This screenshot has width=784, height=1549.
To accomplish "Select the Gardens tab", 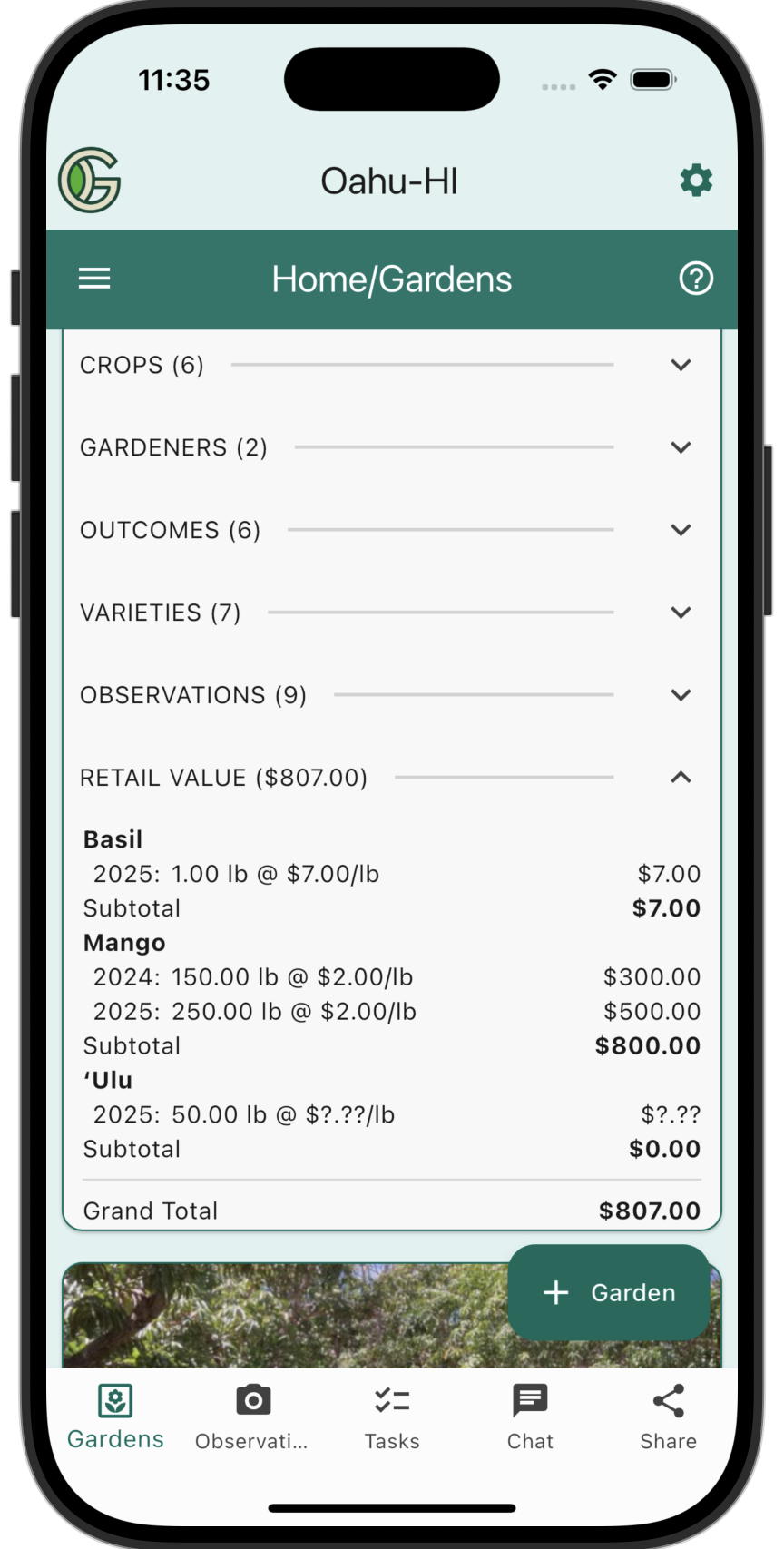I will [x=115, y=1416].
